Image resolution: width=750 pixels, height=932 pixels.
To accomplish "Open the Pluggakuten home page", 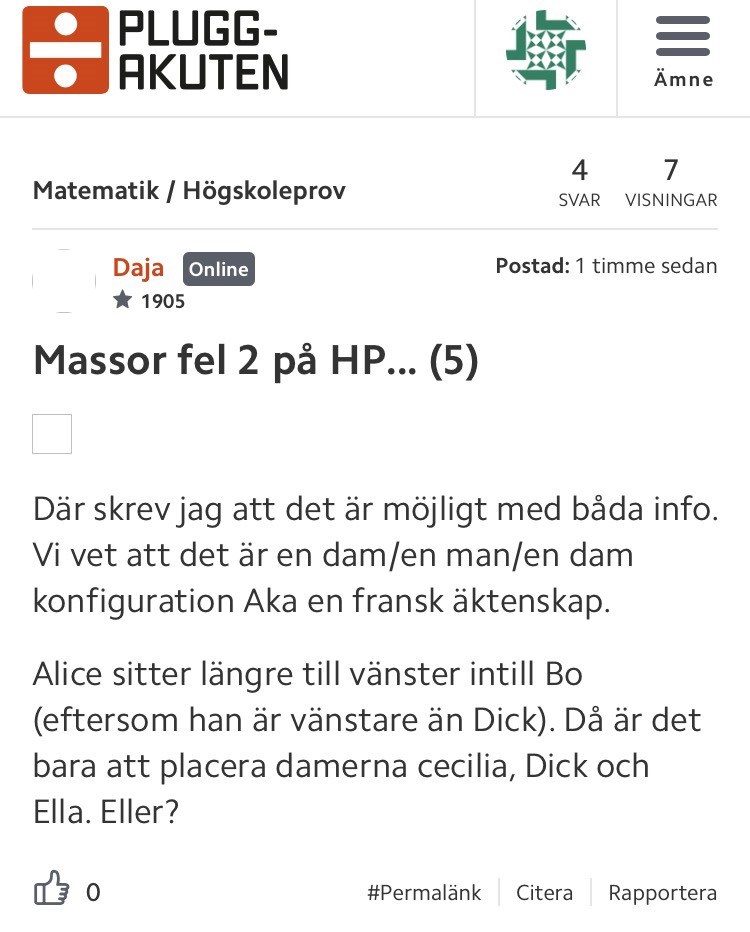I will pos(155,50).
